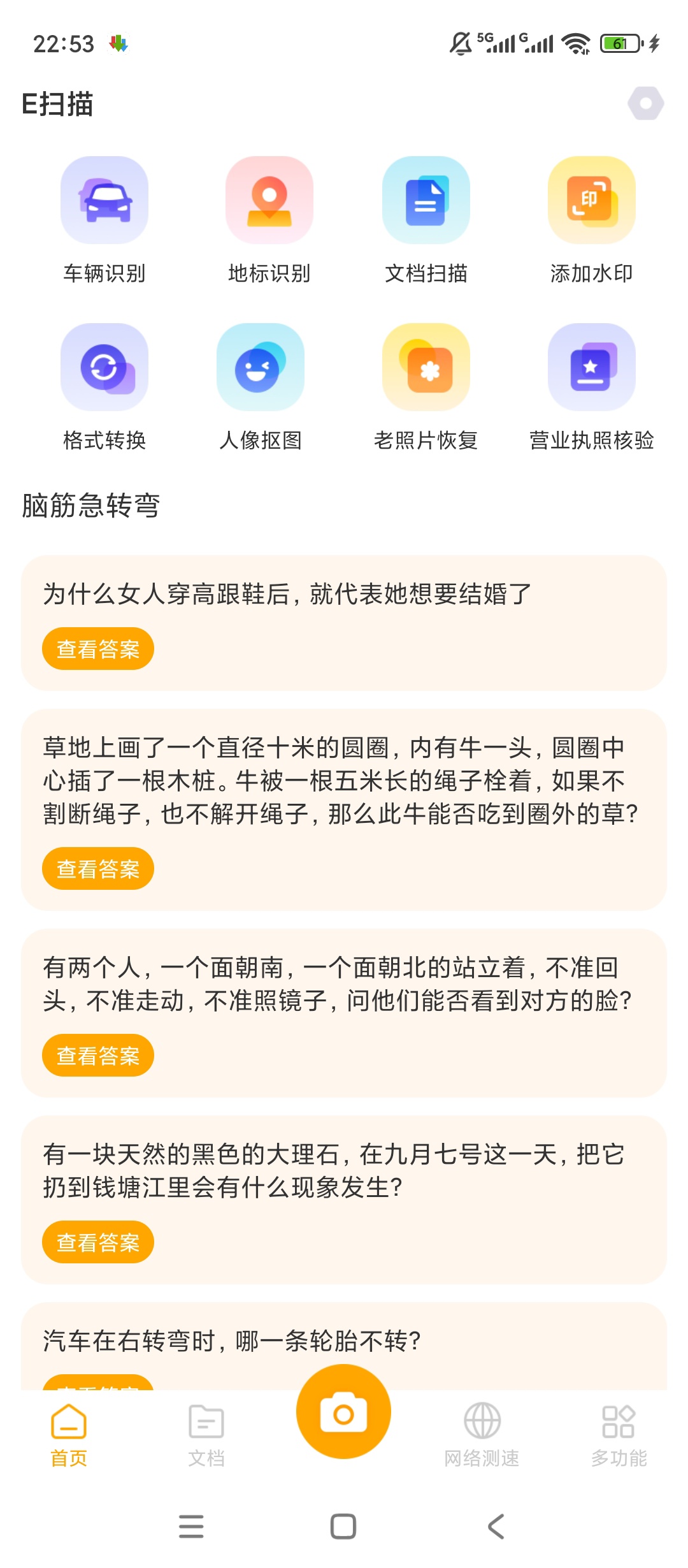Reveal answer about the black marble riddle
The image size is (688, 1568).
click(x=97, y=1241)
